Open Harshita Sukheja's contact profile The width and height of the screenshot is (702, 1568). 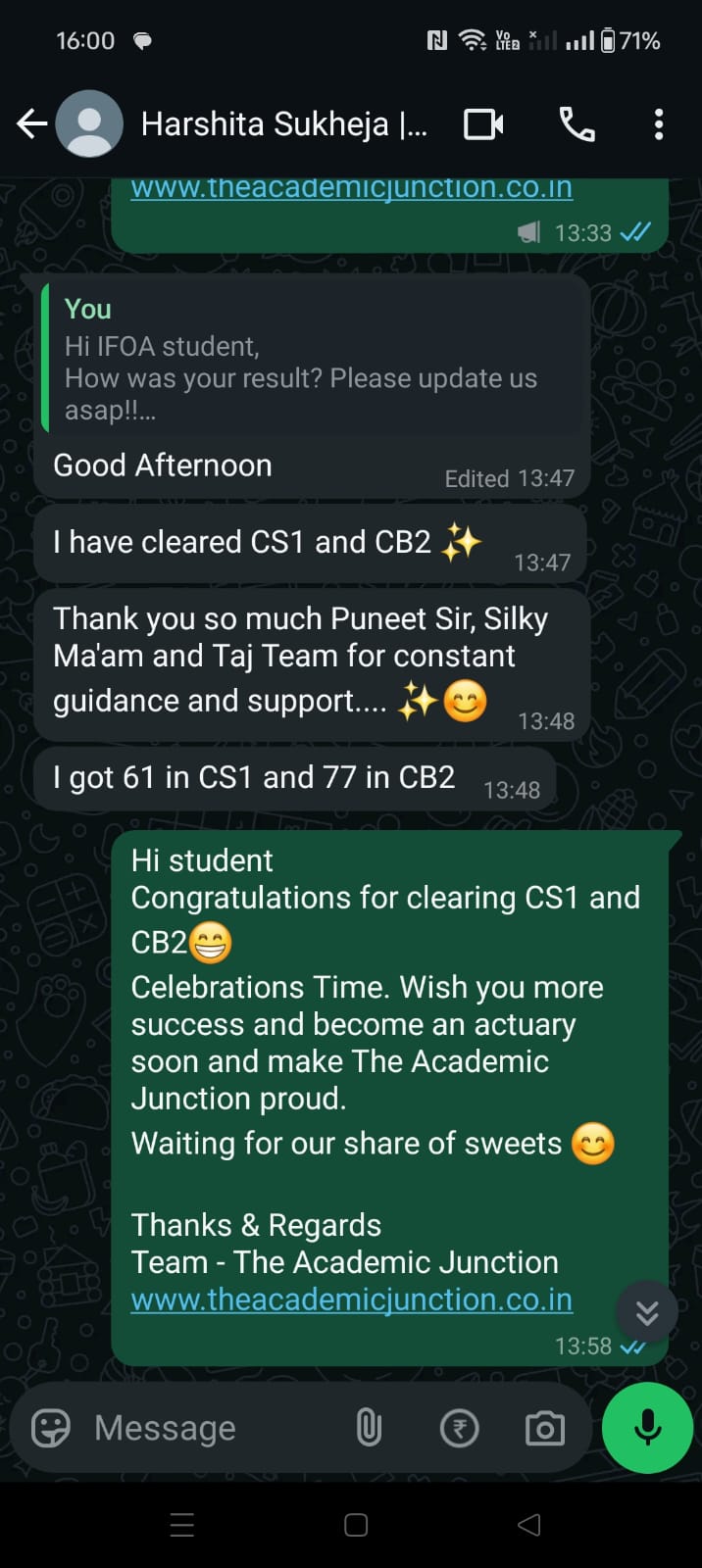coord(283,124)
